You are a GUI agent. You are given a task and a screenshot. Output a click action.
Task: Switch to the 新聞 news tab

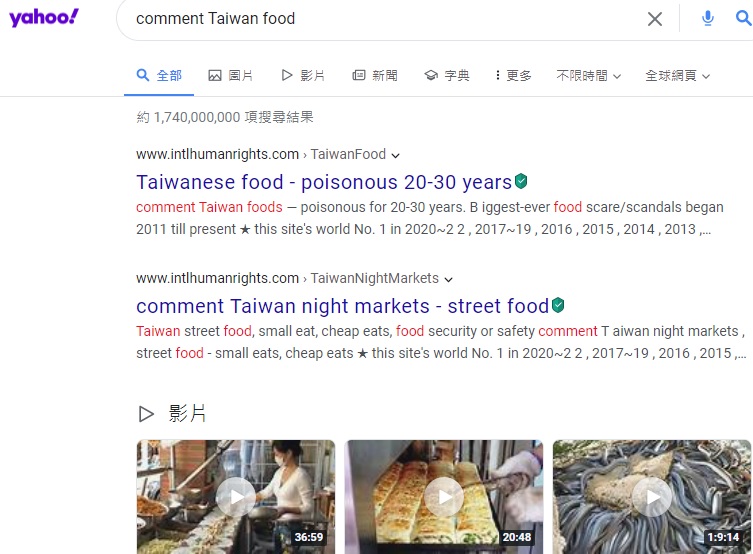375,76
